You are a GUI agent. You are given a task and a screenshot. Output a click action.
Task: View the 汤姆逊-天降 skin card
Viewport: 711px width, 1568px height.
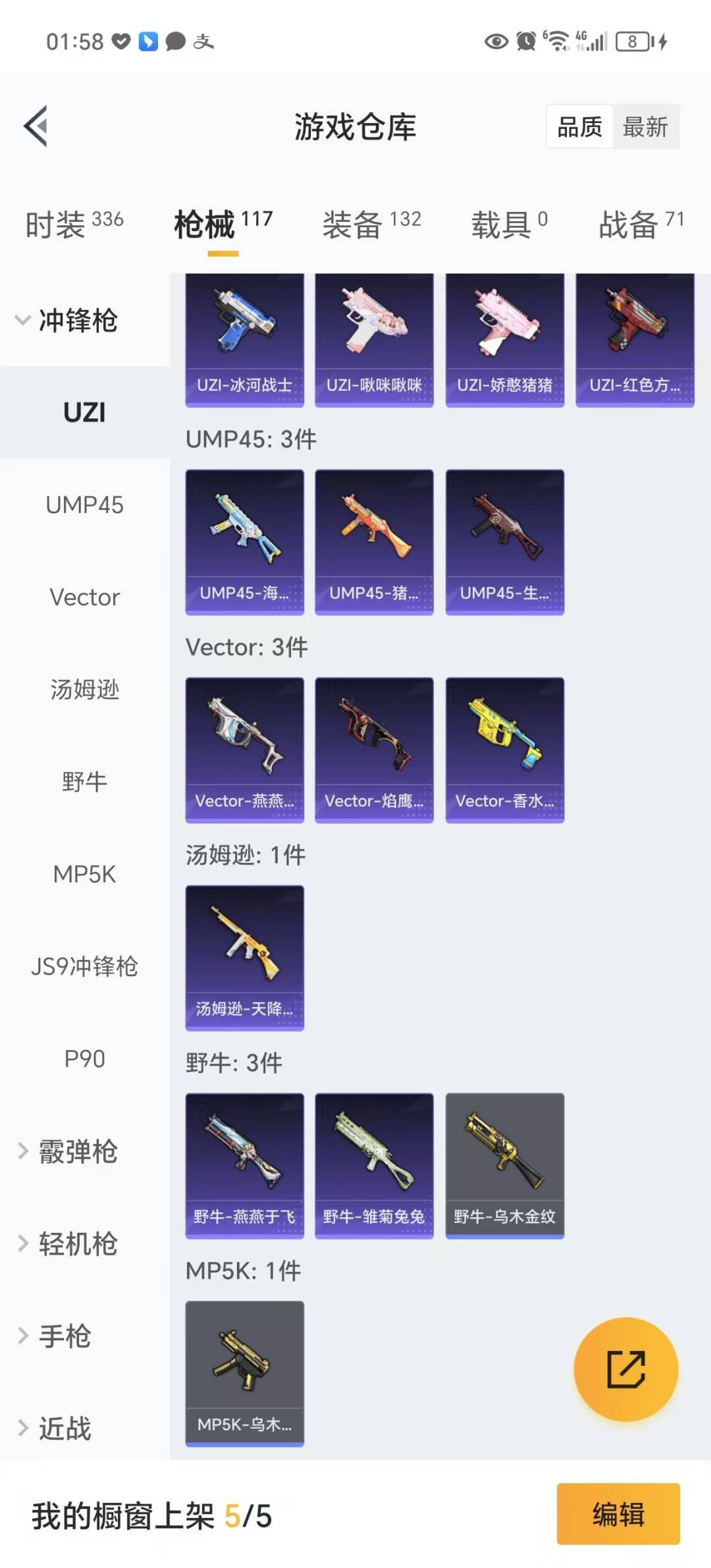pos(244,957)
